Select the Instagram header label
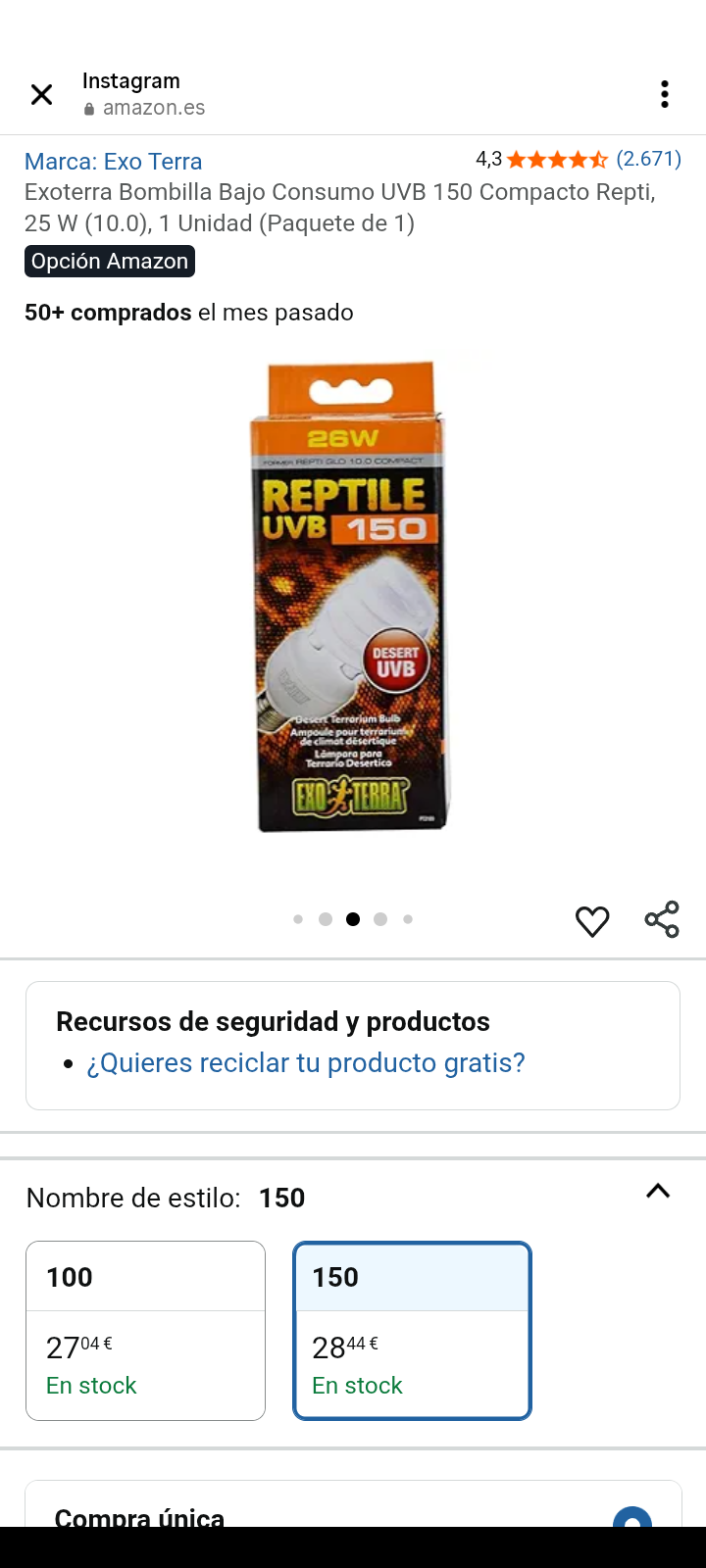This screenshot has height=1568, width=706. 130,80
